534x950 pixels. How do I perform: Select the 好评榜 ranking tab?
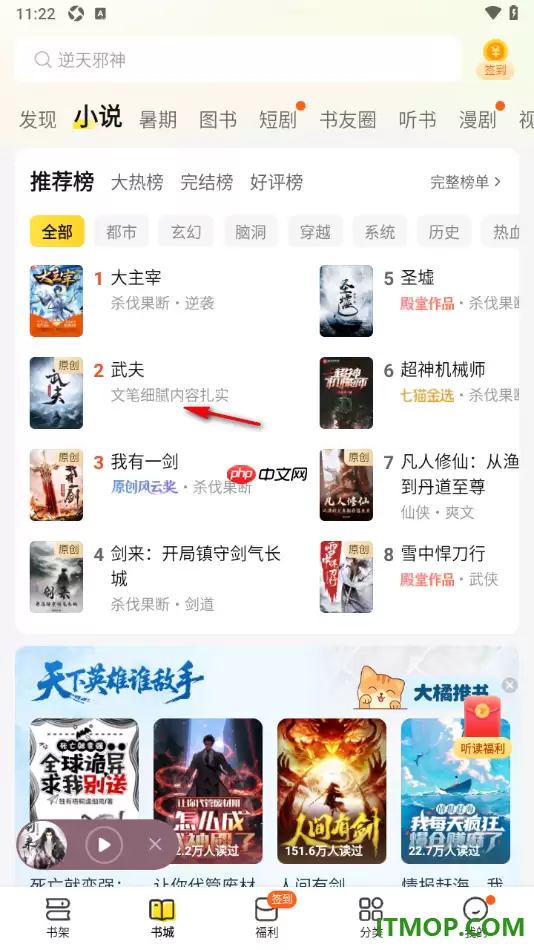[276, 182]
